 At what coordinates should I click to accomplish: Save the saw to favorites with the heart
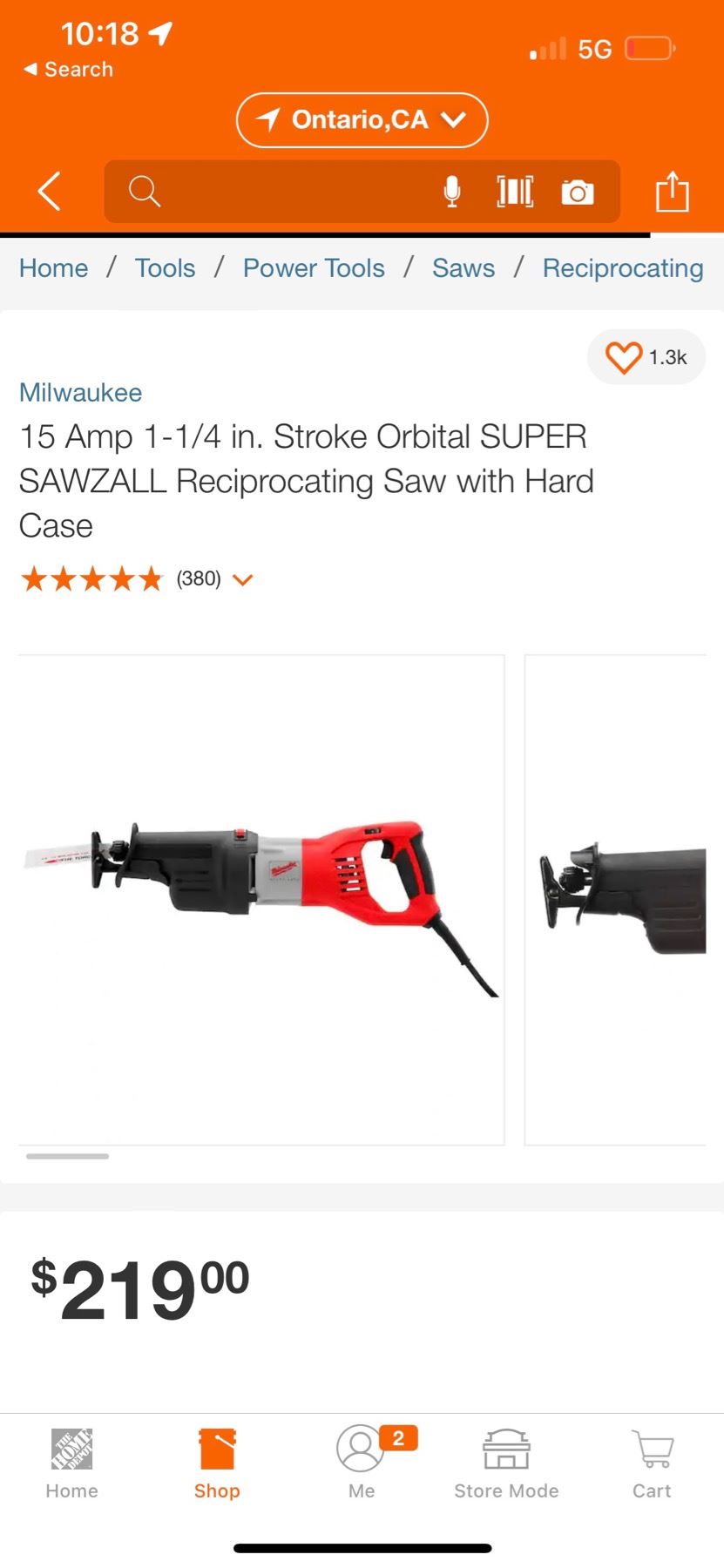click(624, 357)
